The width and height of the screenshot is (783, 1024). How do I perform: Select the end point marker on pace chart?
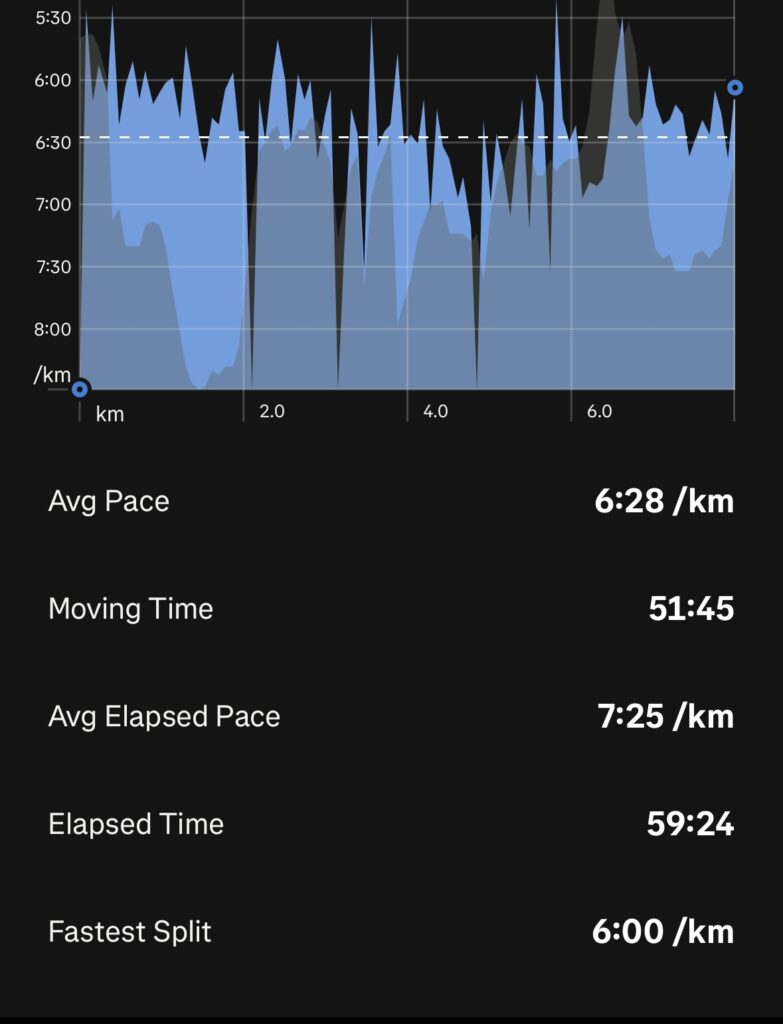tap(734, 88)
